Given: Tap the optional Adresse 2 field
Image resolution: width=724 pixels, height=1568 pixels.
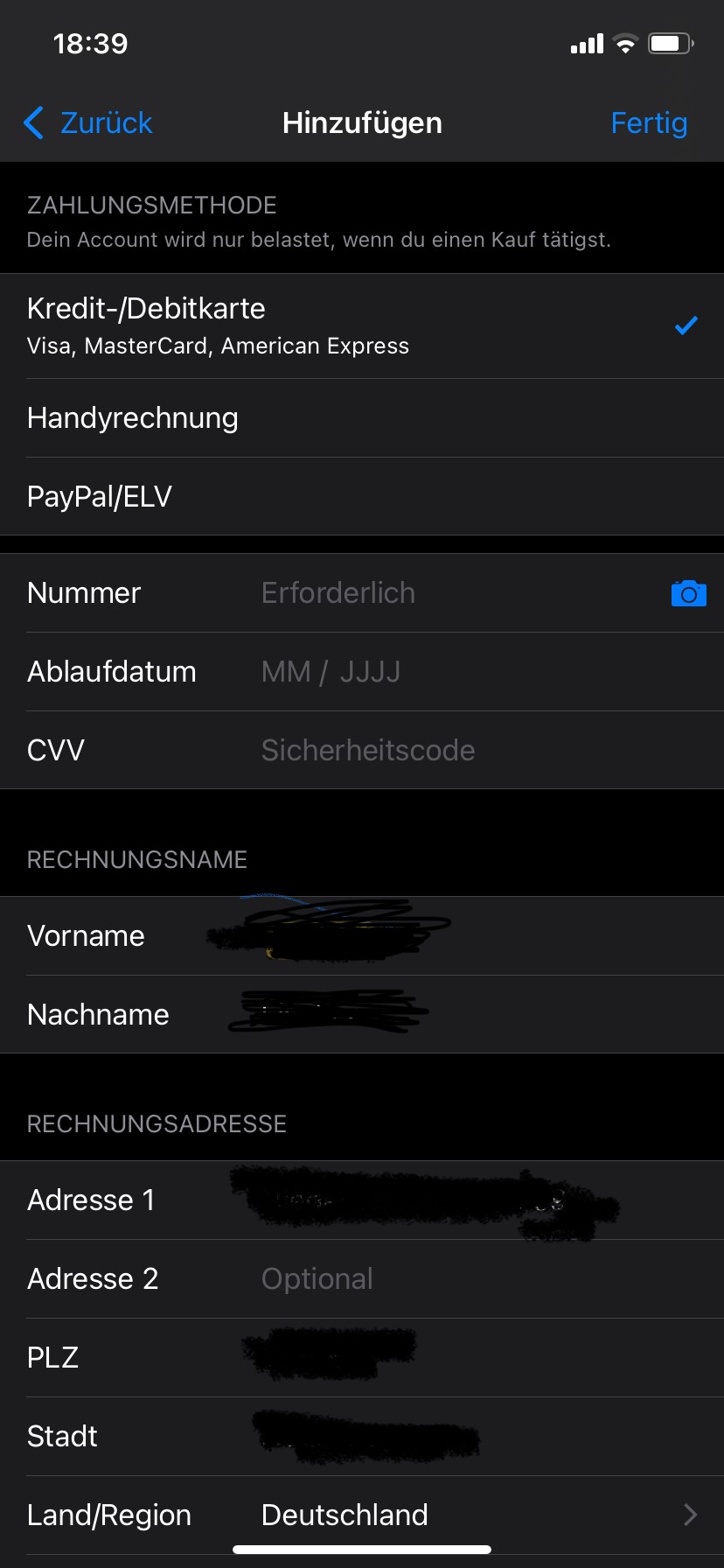Looking at the screenshot, I should pos(437,1279).
